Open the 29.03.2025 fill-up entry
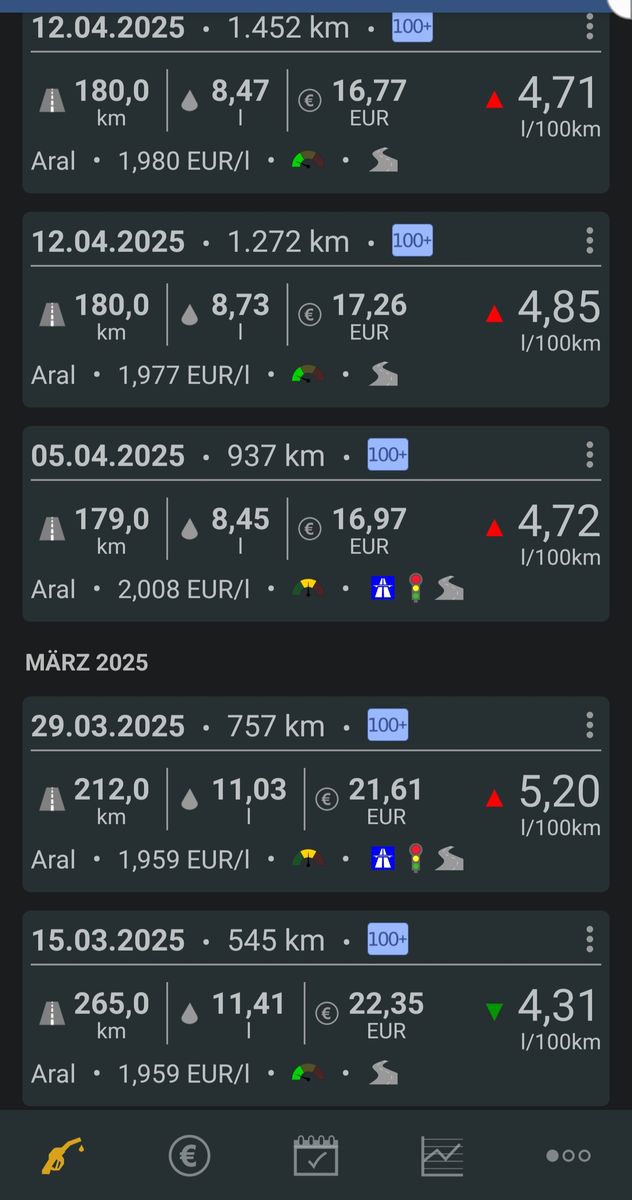The width and height of the screenshot is (632, 1200). (316, 793)
